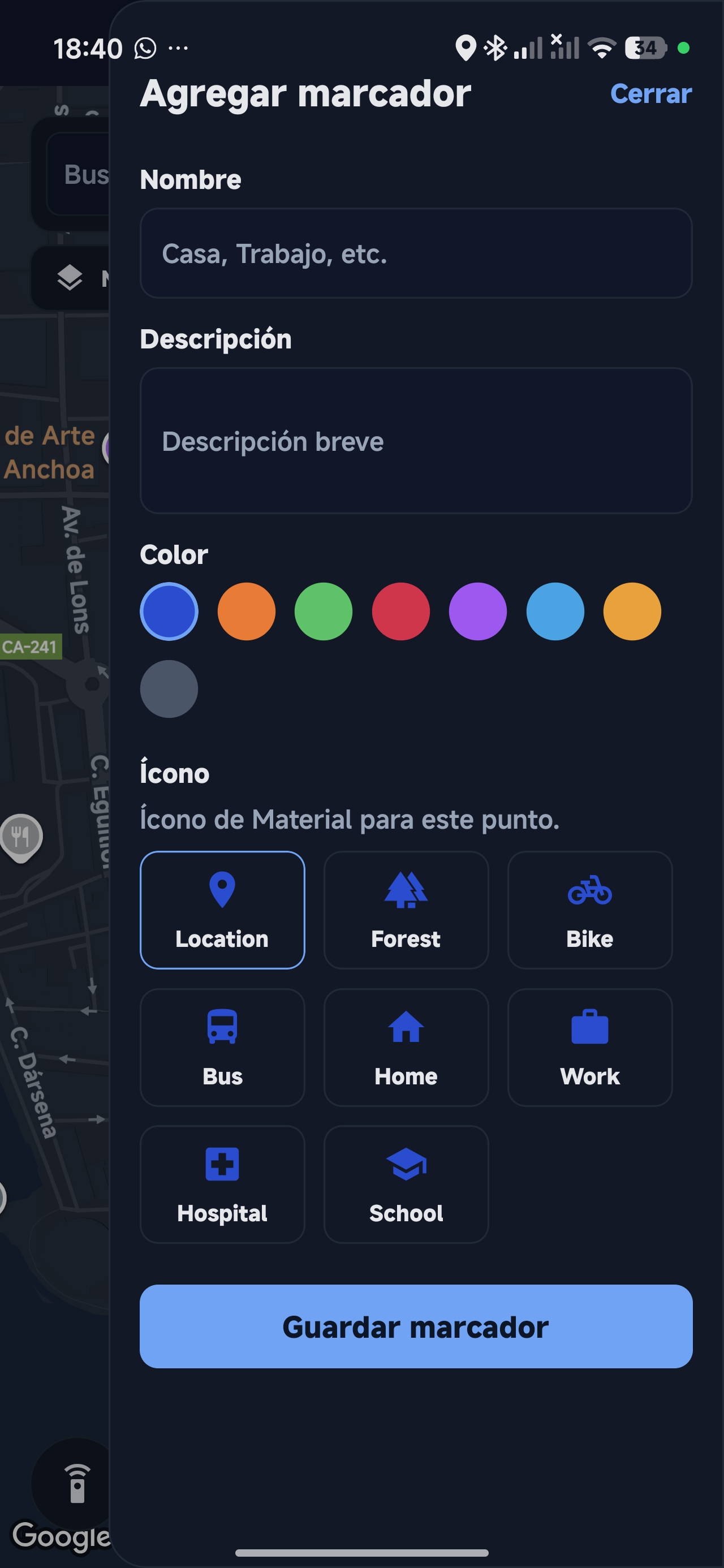Pick the orange marker color
Screen dimensions: 724x1568
tap(246, 611)
